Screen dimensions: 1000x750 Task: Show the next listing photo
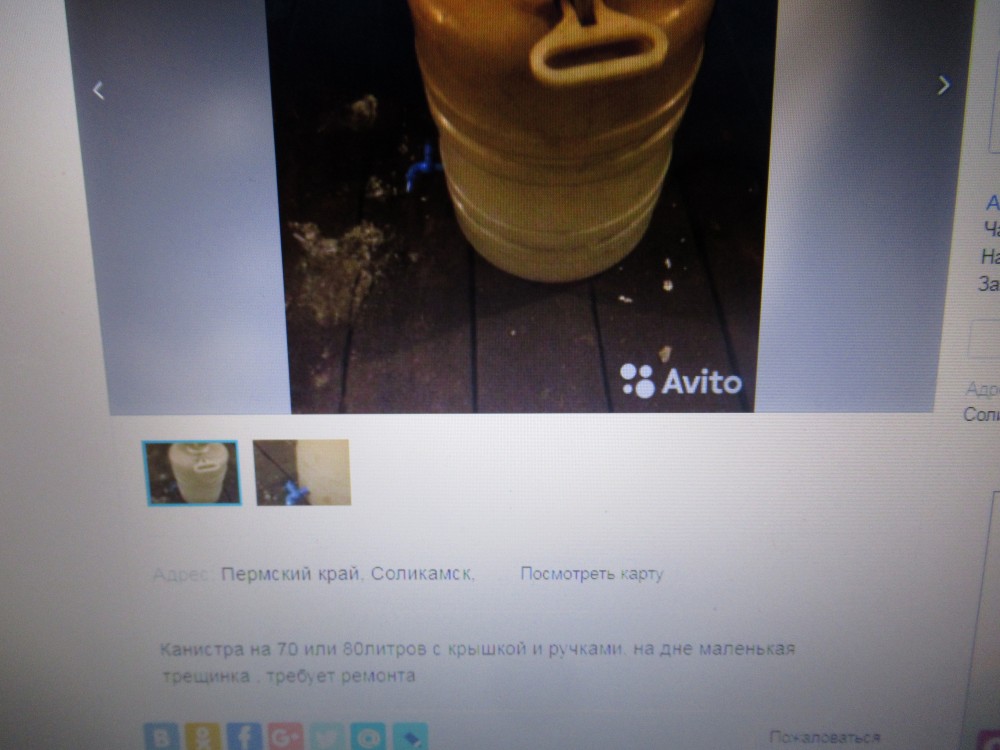943,86
